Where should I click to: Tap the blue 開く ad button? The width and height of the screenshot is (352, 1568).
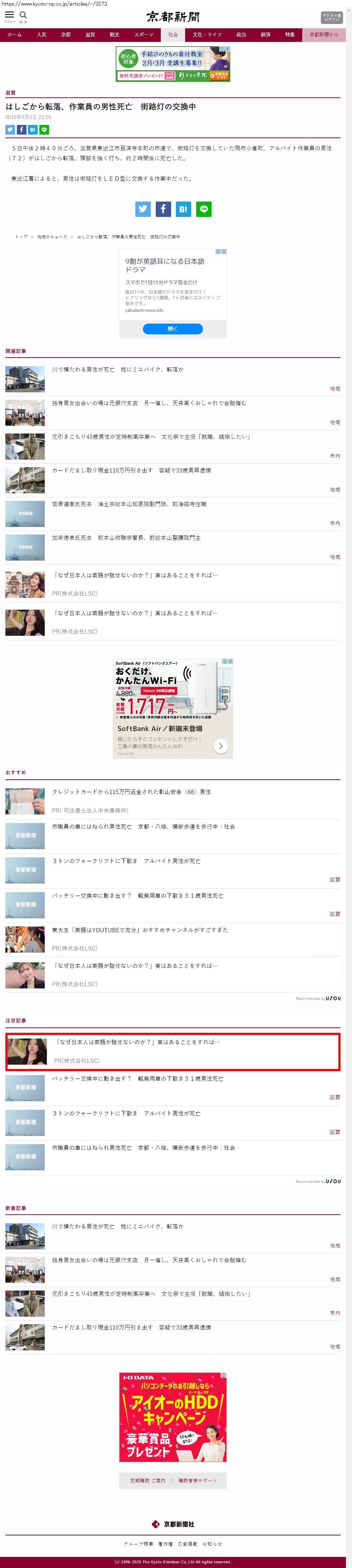tap(173, 329)
